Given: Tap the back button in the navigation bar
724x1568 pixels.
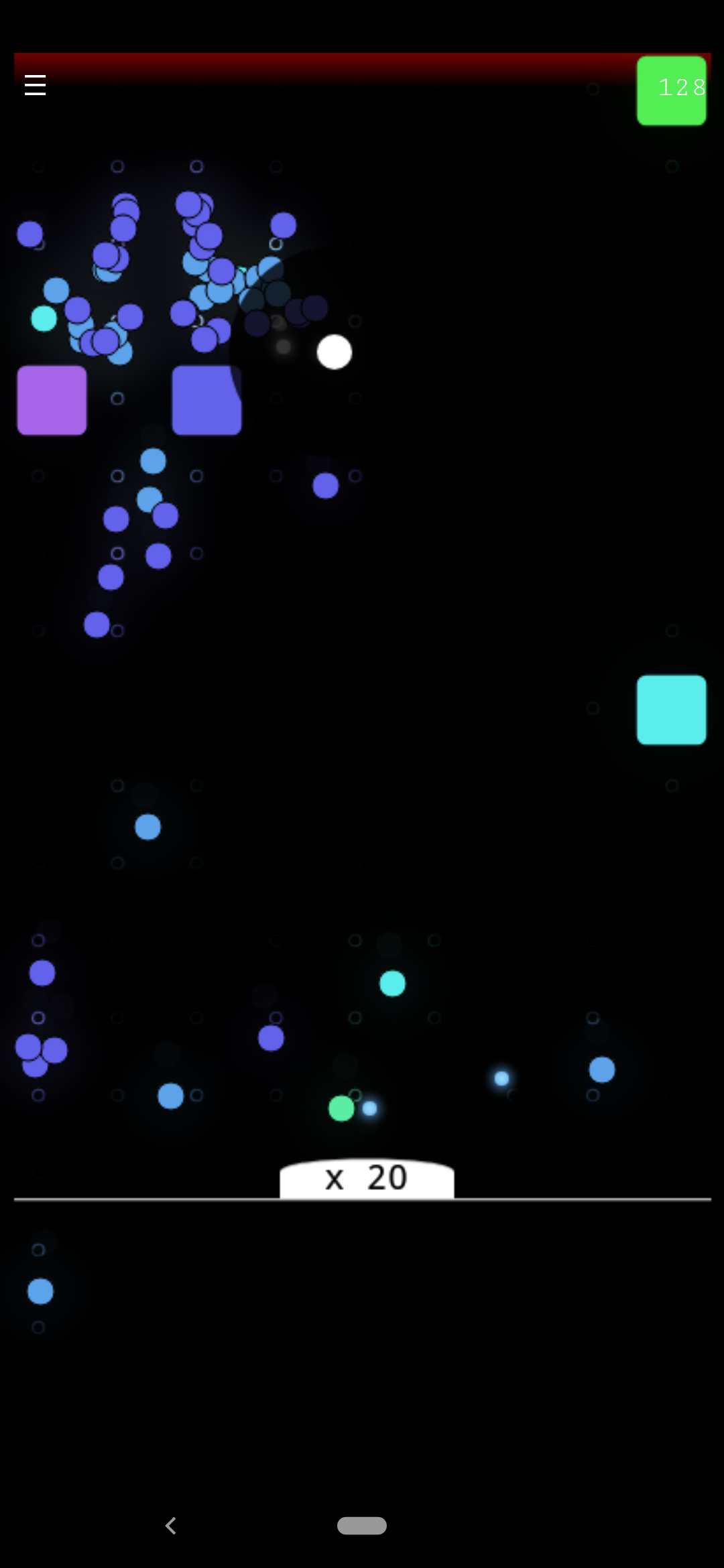Looking at the screenshot, I should pyautogui.click(x=171, y=1526).
